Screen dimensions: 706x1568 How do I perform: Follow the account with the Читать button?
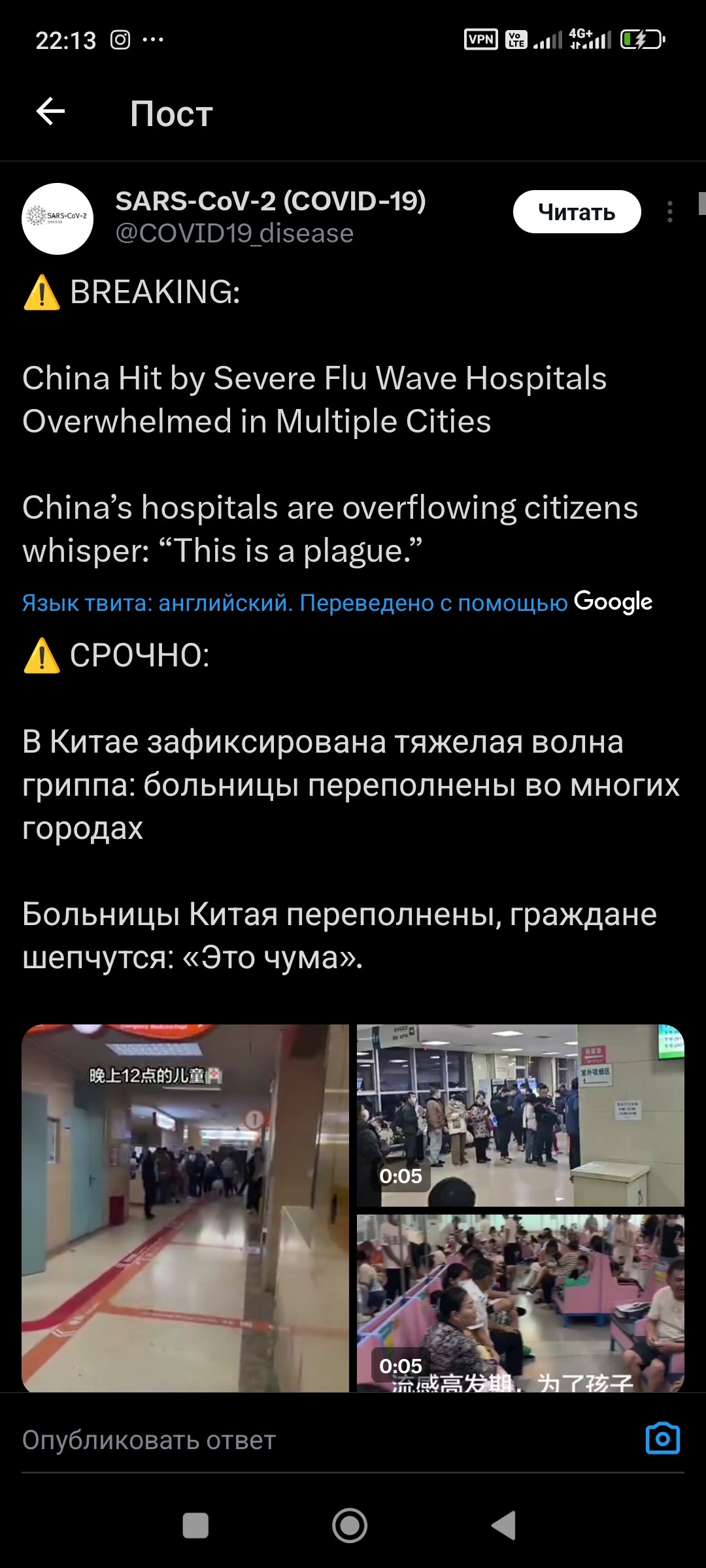click(576, 212)
